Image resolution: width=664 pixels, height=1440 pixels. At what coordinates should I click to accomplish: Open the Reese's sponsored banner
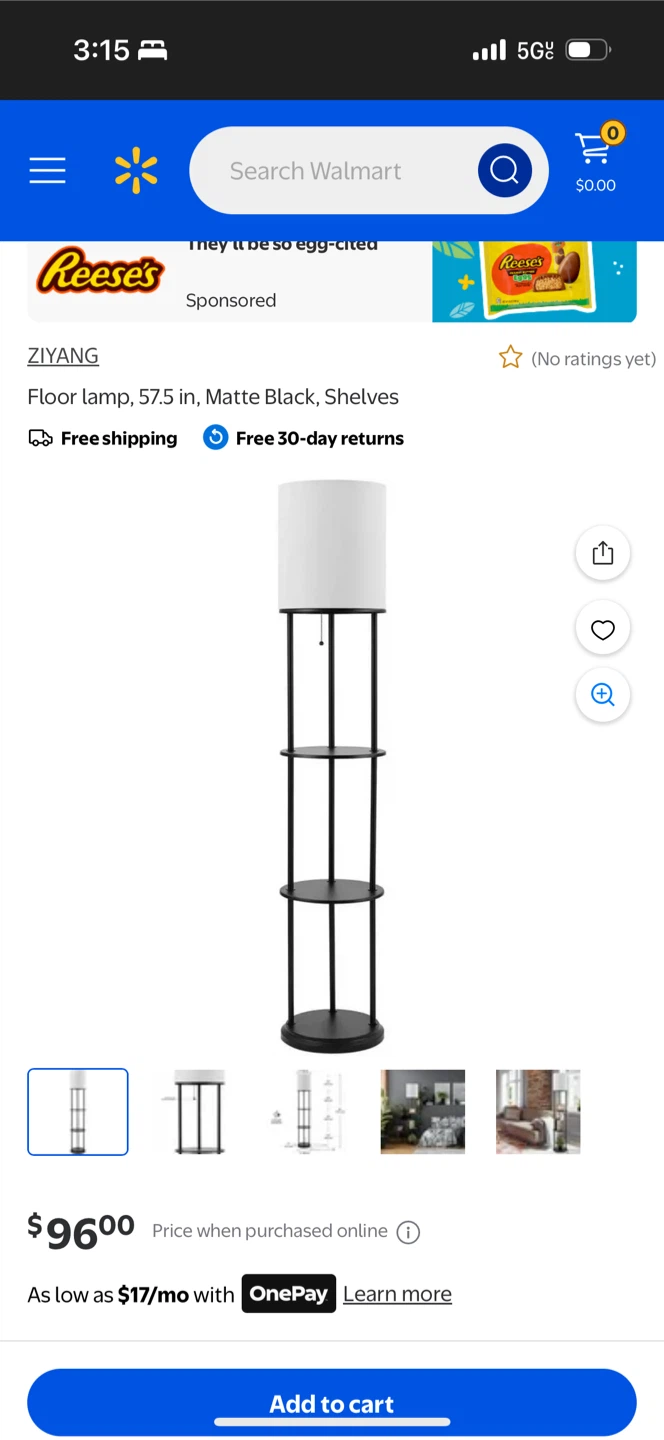pos(332,280)
